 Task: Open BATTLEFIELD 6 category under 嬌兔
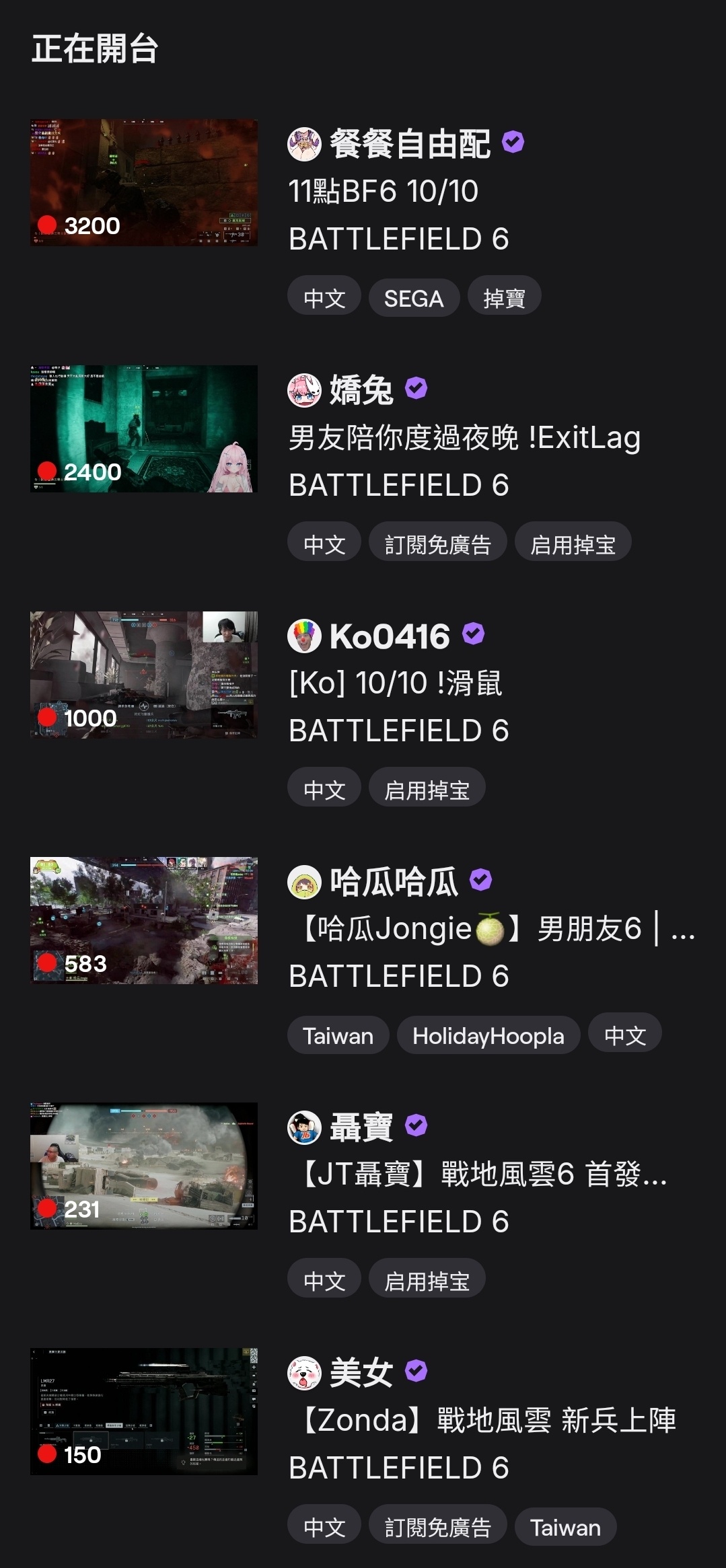pyautogui.click(x=398, y=485)
